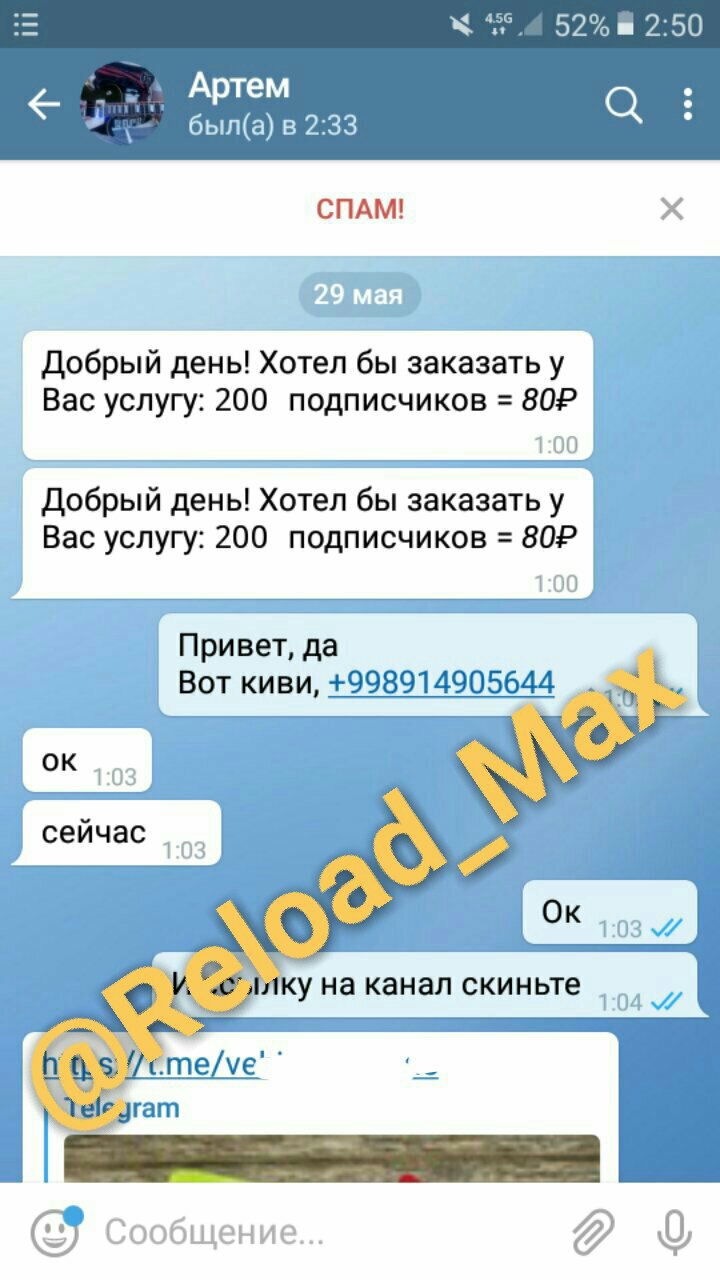The height and width of the screenshot is (1280, 720).
Task: Attach a file with the paperclip
Action: (x=593, y=1232)
